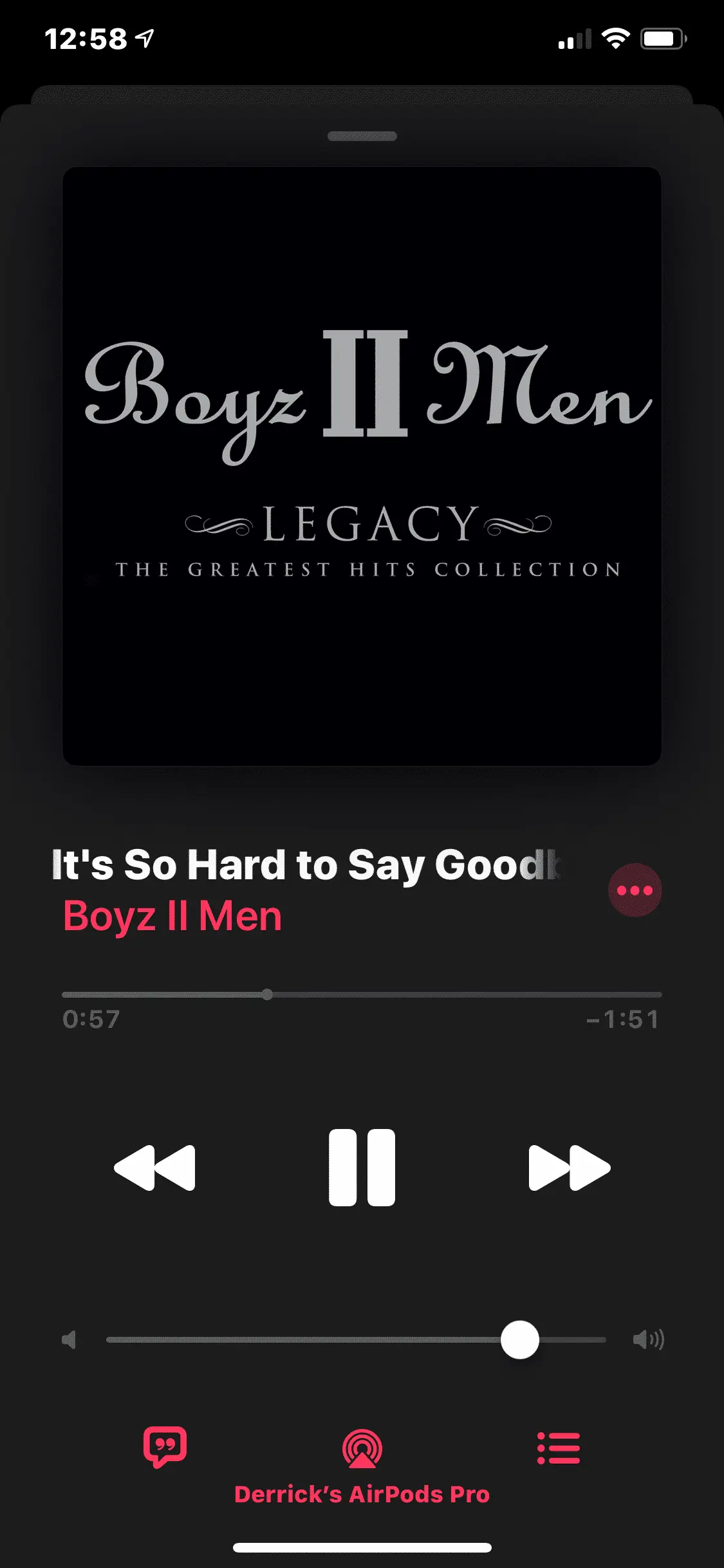
Task: Tap the playback progress scrubber
Action: tap(267, 994)
